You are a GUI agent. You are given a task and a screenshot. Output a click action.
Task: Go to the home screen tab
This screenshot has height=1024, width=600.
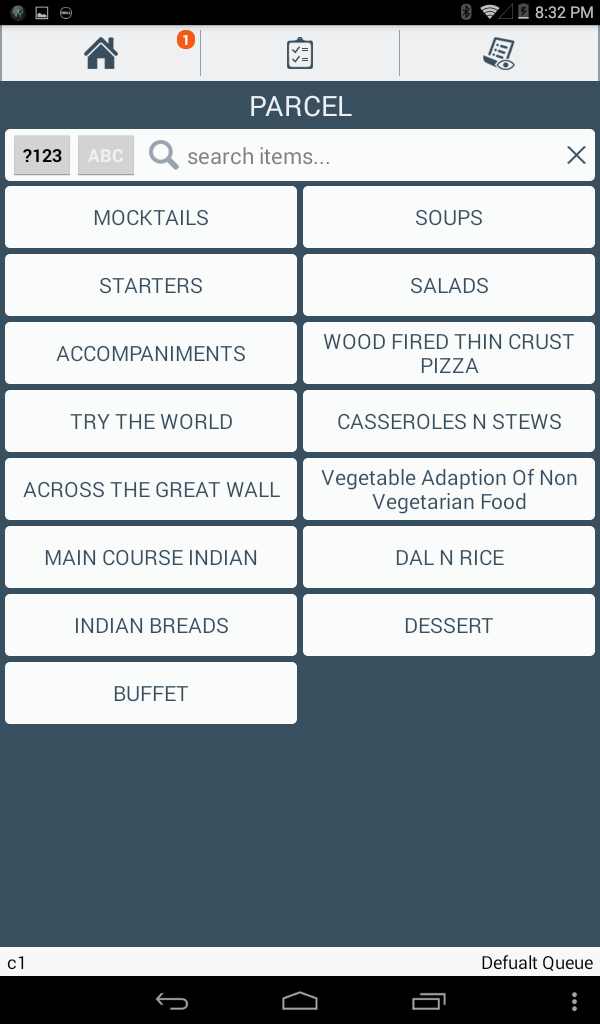tap(101, 53)
